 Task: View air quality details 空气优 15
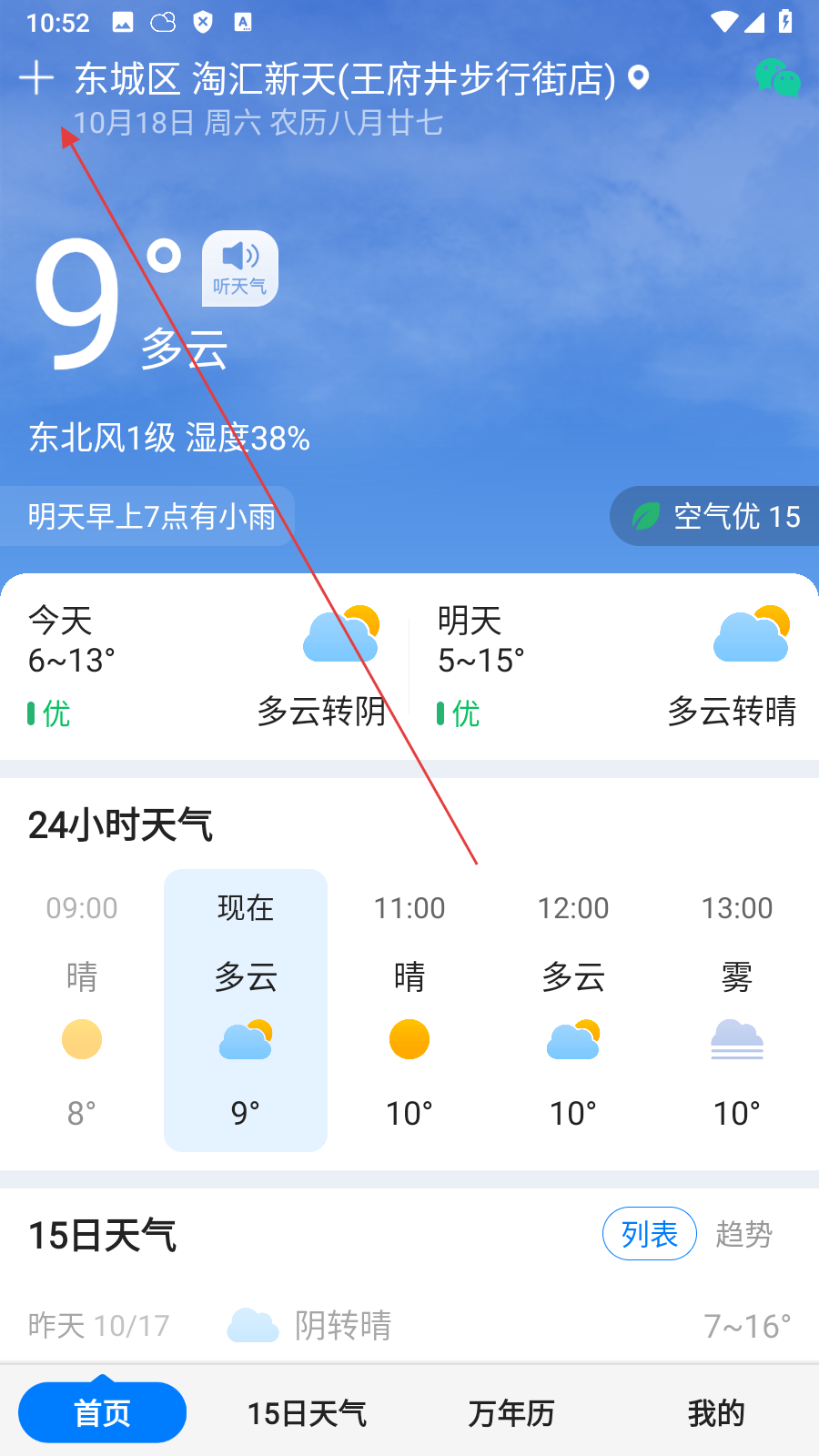(x=717, y=517)
